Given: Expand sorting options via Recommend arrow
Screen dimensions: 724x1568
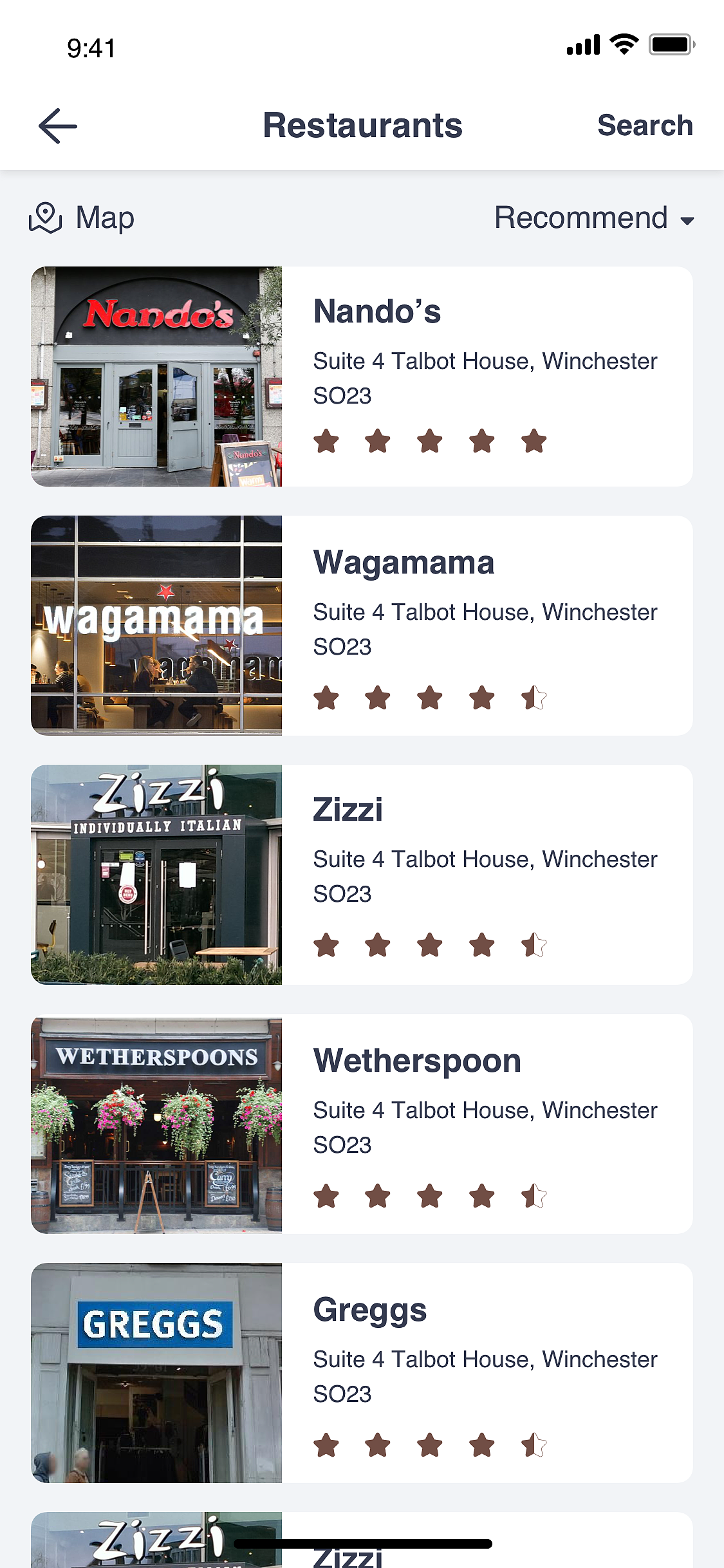Looking at the screenshot, I should point(686,219).
